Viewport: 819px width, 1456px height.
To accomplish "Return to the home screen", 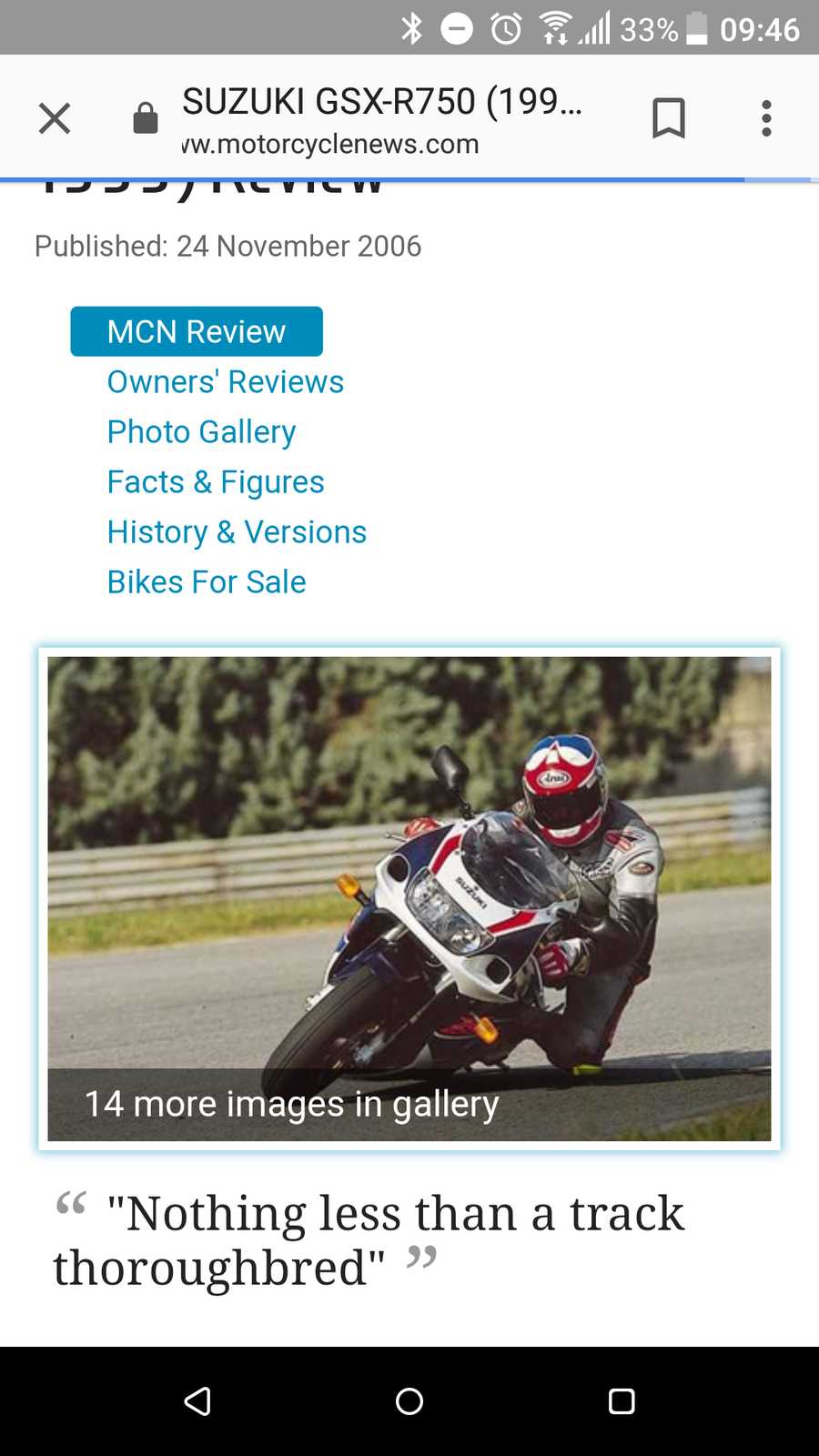I will pyautogui.click(x=409, y=1401).
